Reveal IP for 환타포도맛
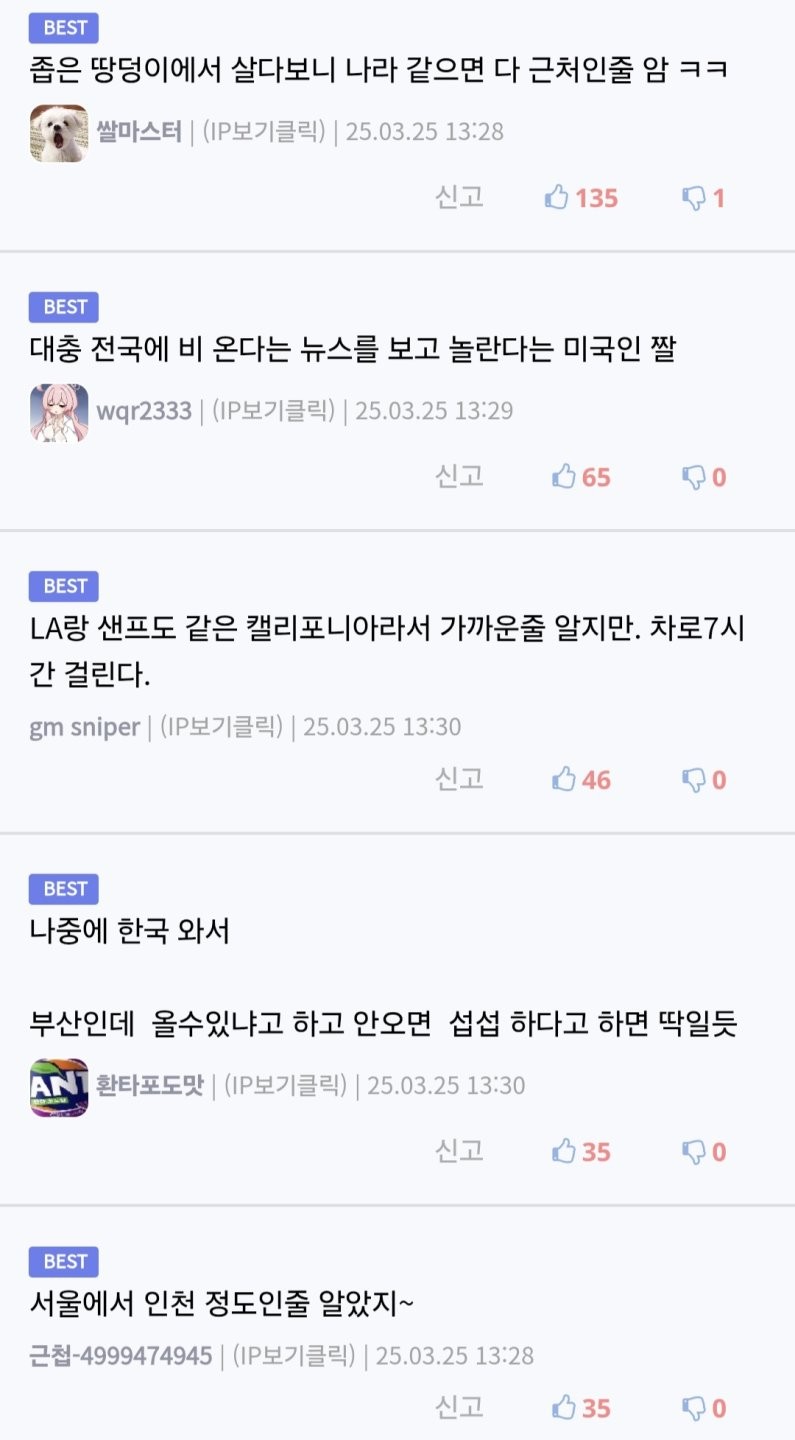The width and height of the screenshot is (795, 1440). pos(284,1085)
